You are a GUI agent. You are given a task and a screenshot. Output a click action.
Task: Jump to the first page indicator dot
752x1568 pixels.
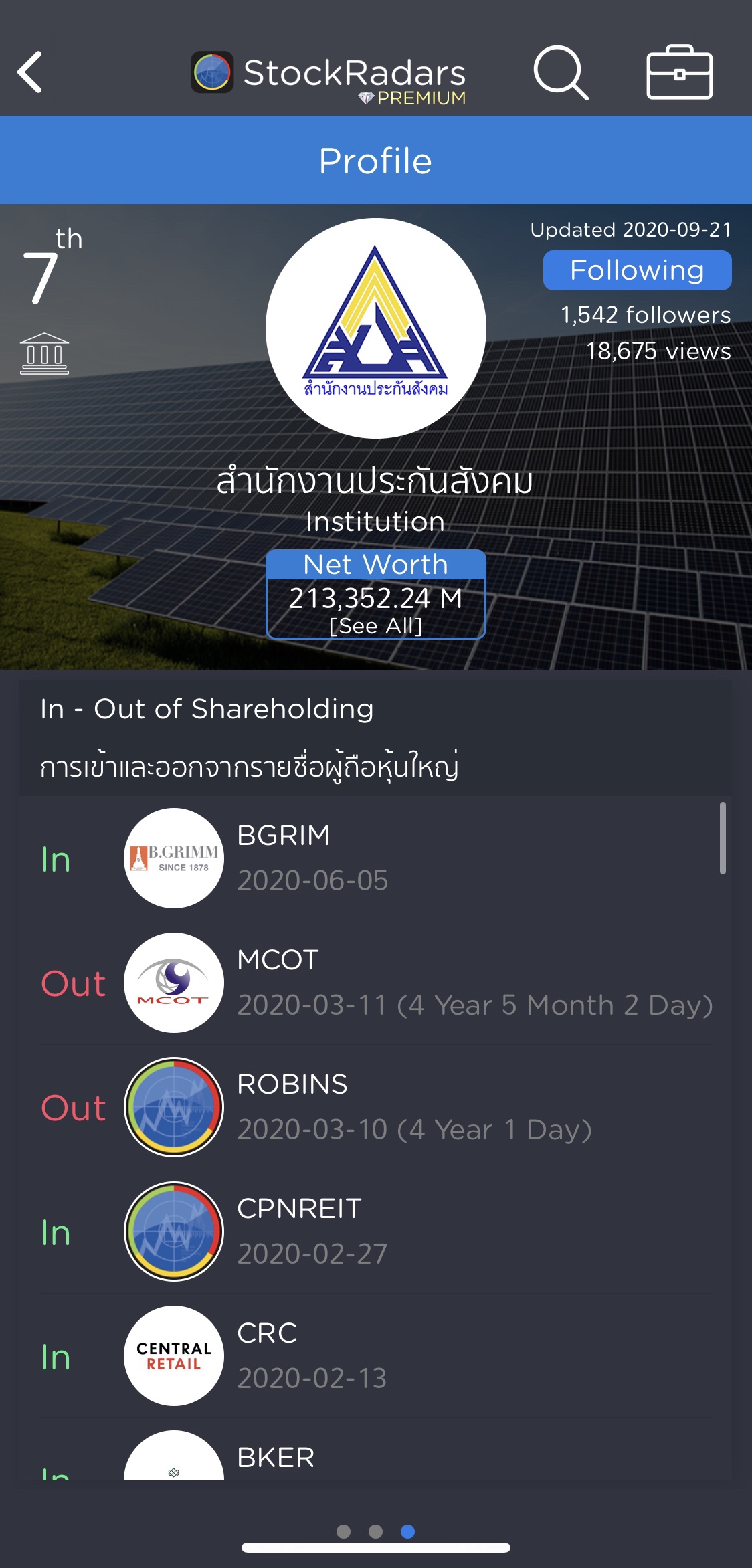pos(343,1531)
